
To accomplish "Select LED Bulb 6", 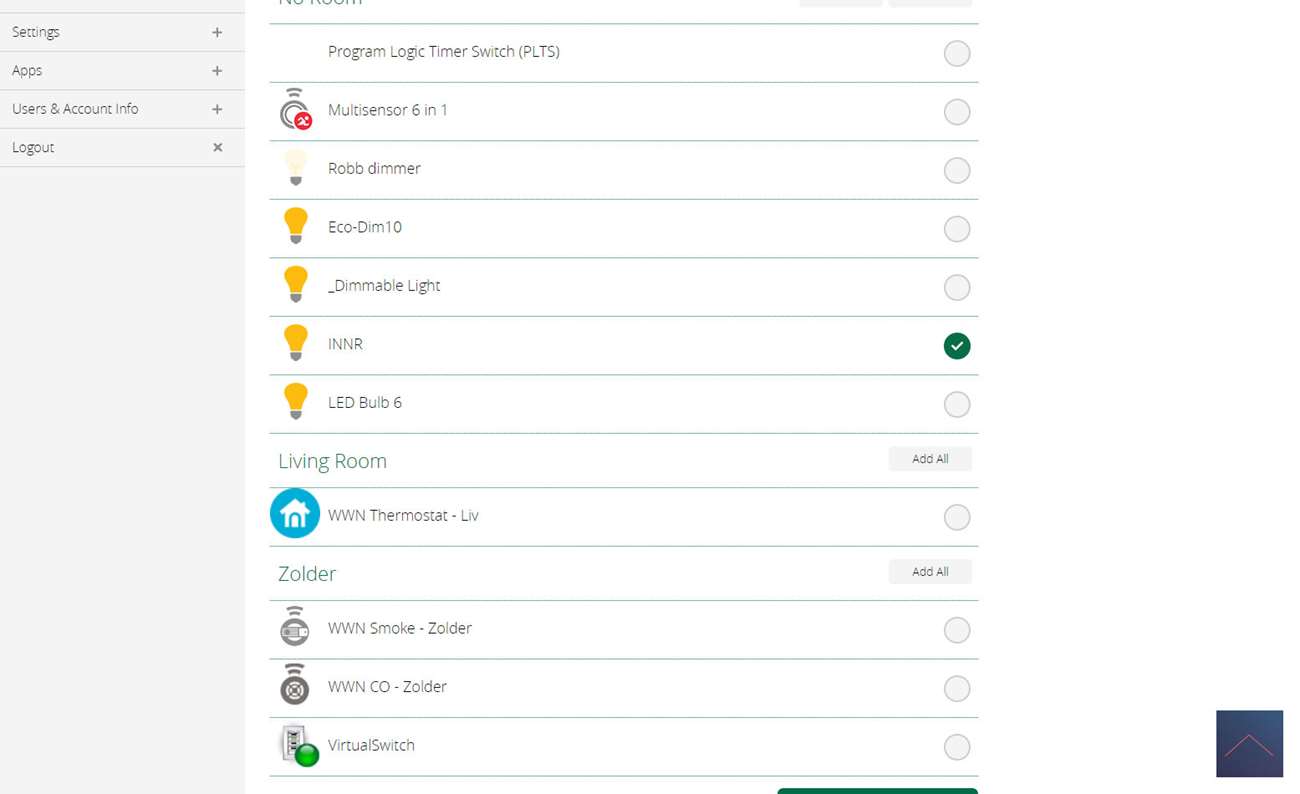I will pyautogui.click(x=957, y=404).
